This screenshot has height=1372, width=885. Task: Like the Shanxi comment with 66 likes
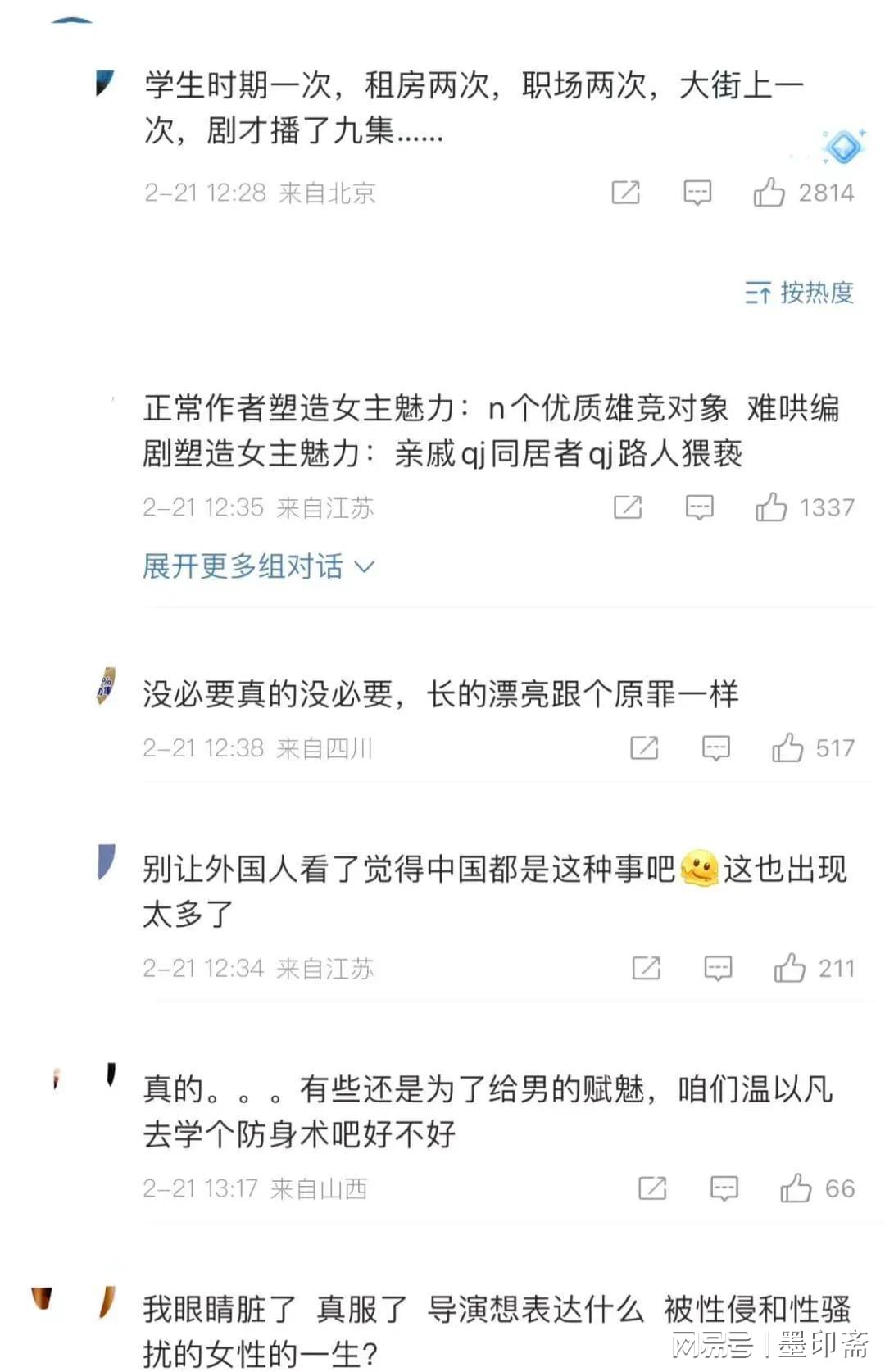796,1188
